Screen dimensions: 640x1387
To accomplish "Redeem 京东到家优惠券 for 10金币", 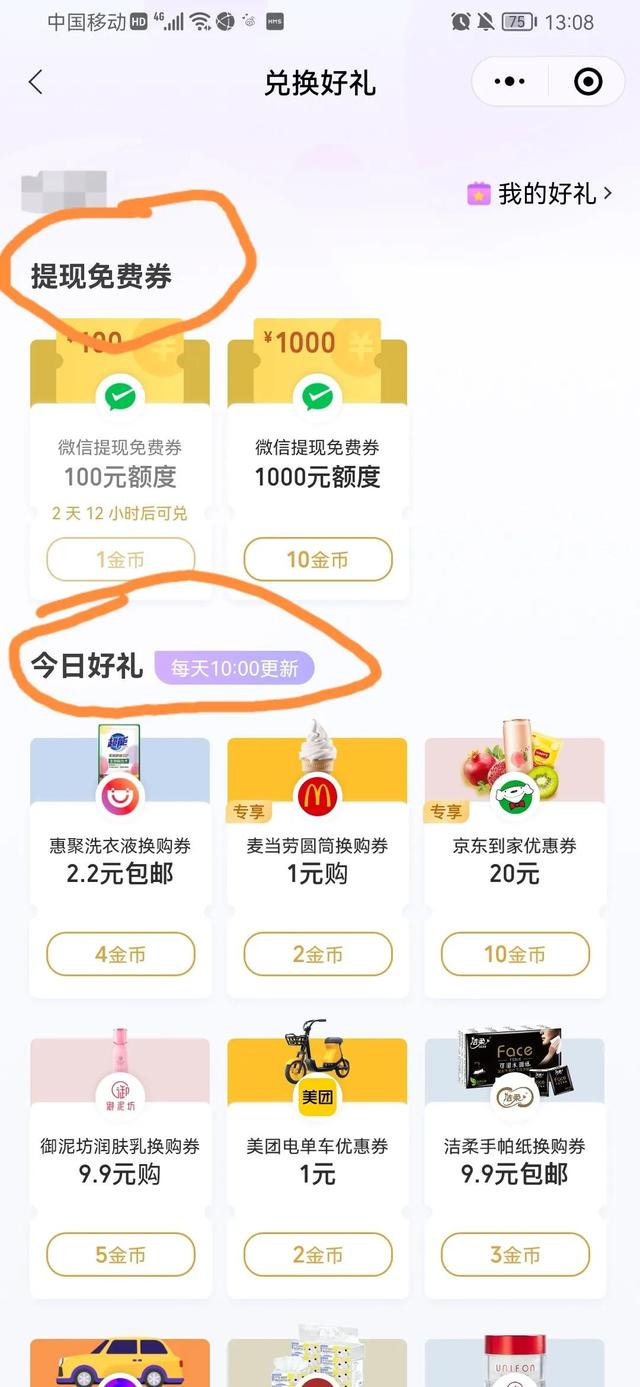I will tap(515, 955).
